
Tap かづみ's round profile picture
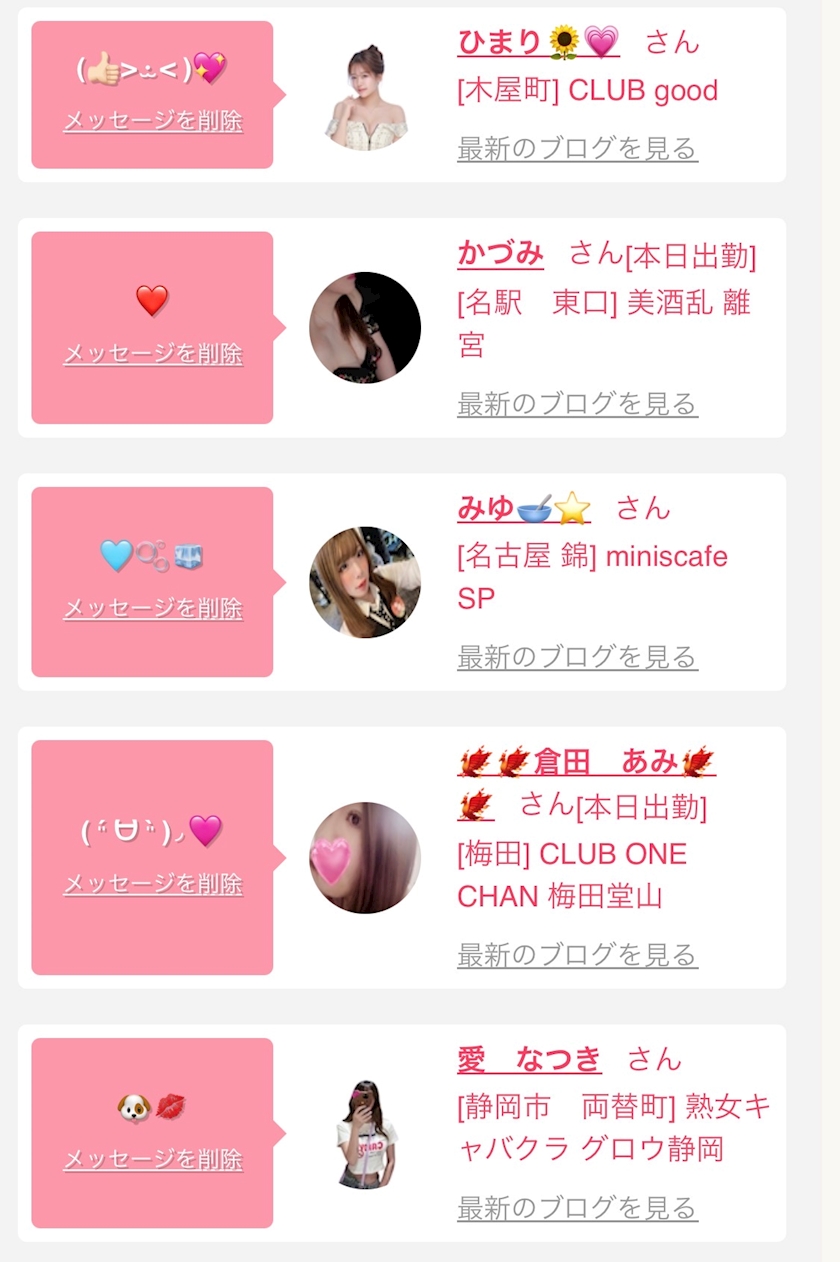(x=365, y=327)
